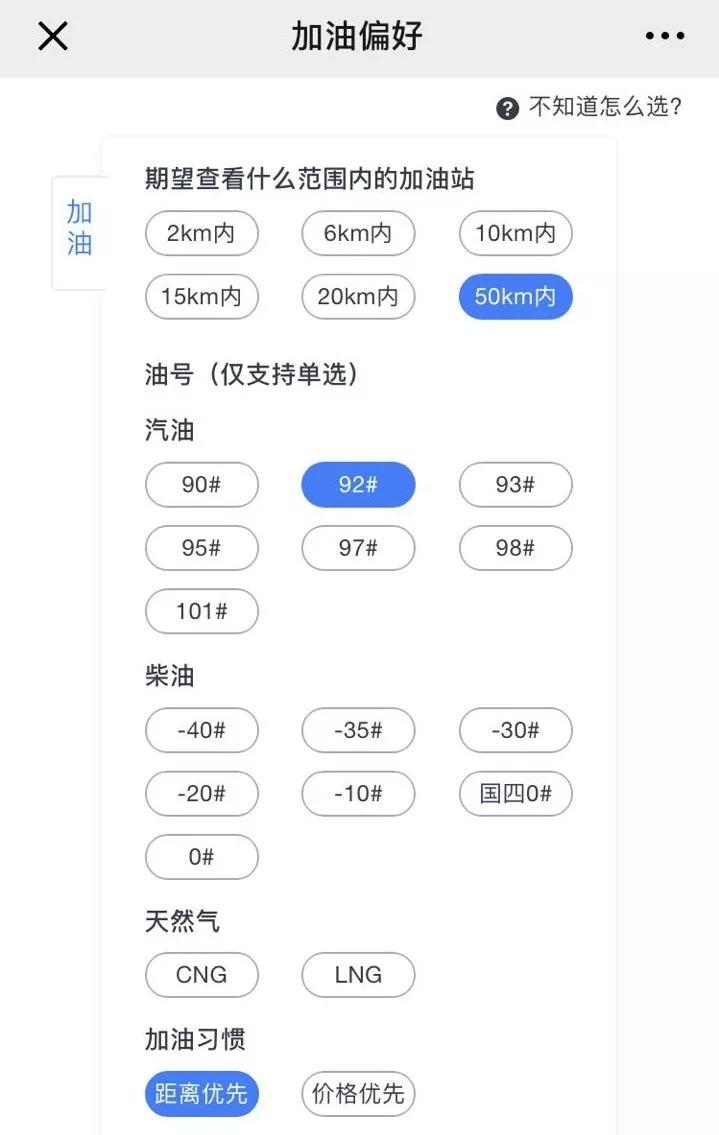Screen dimensions: 719x1135
Task: Select -40# diesel
Action: point(201,730)
